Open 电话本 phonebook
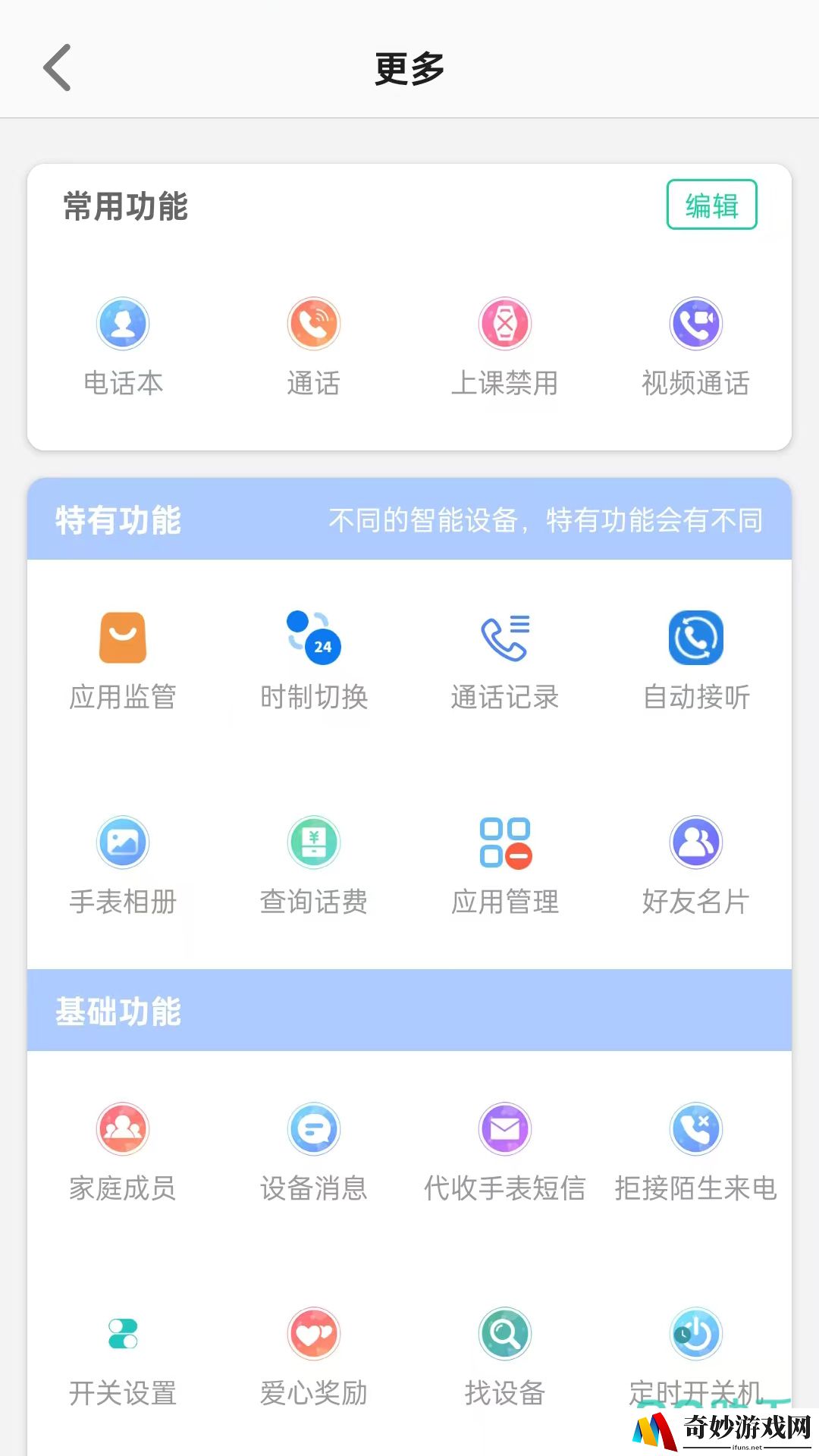819x1456 pixels. [123, 347]
